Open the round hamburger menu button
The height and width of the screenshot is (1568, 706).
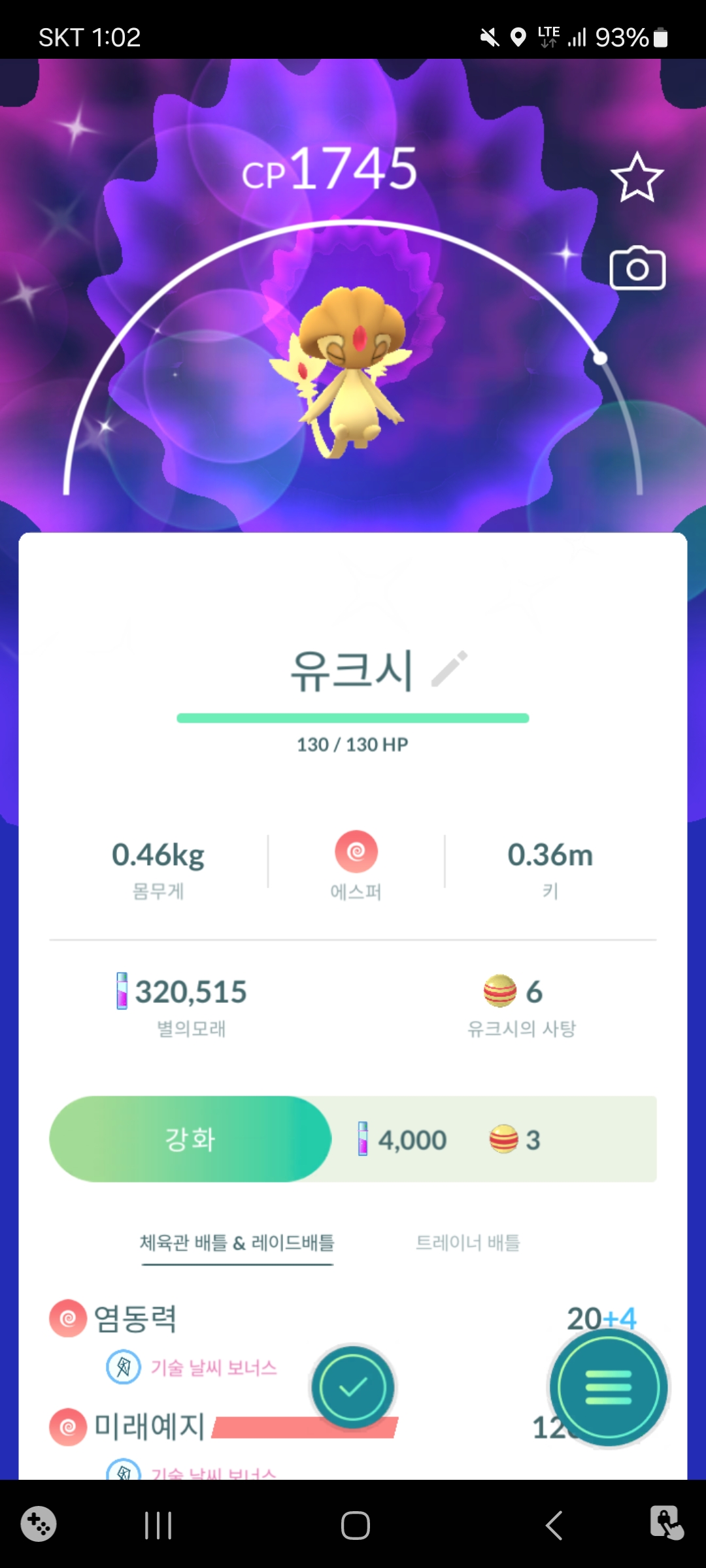pos(608,1386)
